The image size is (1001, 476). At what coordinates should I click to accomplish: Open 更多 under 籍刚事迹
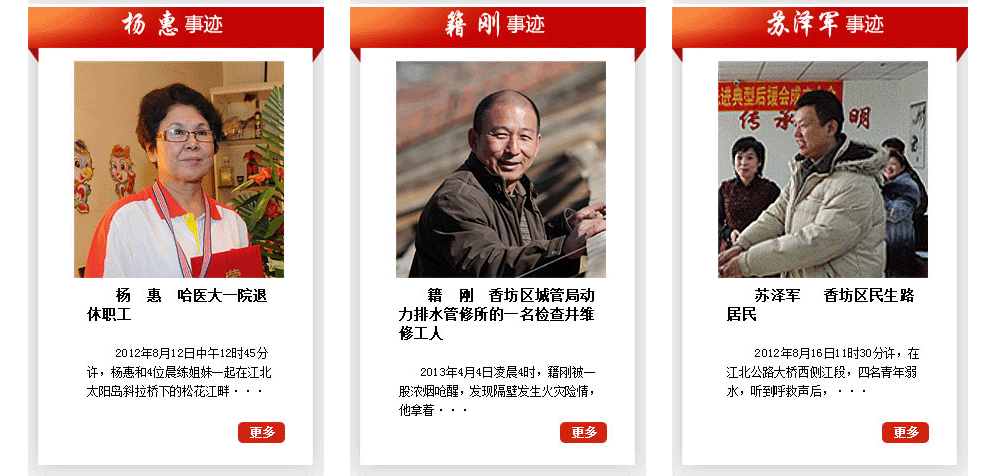pos(583,432)
